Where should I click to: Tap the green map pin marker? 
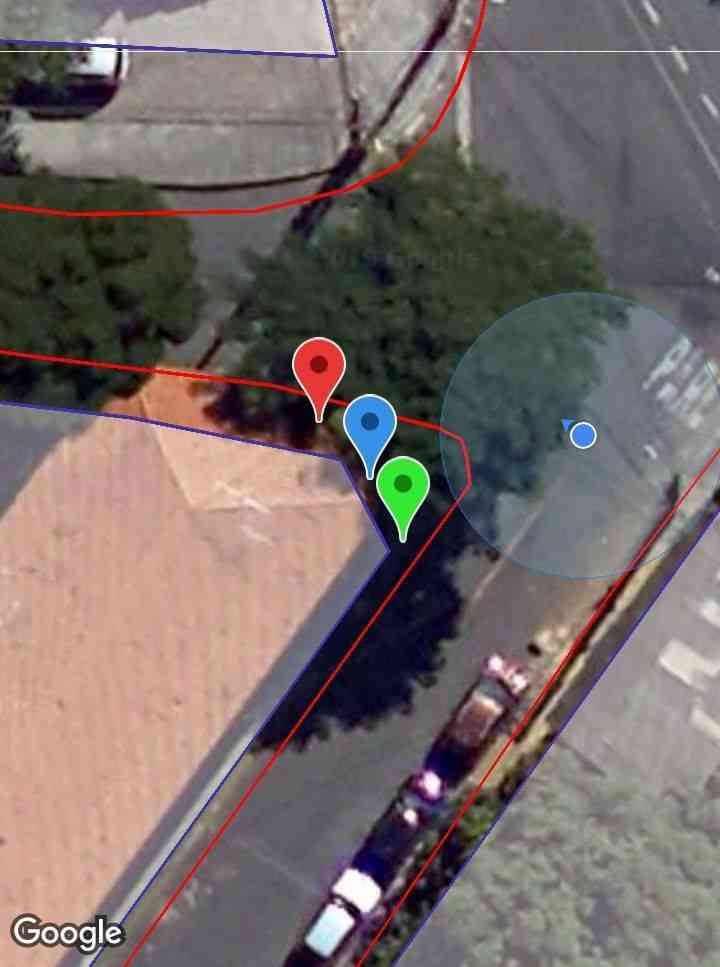pyautogui.click(x=403, y=486)
